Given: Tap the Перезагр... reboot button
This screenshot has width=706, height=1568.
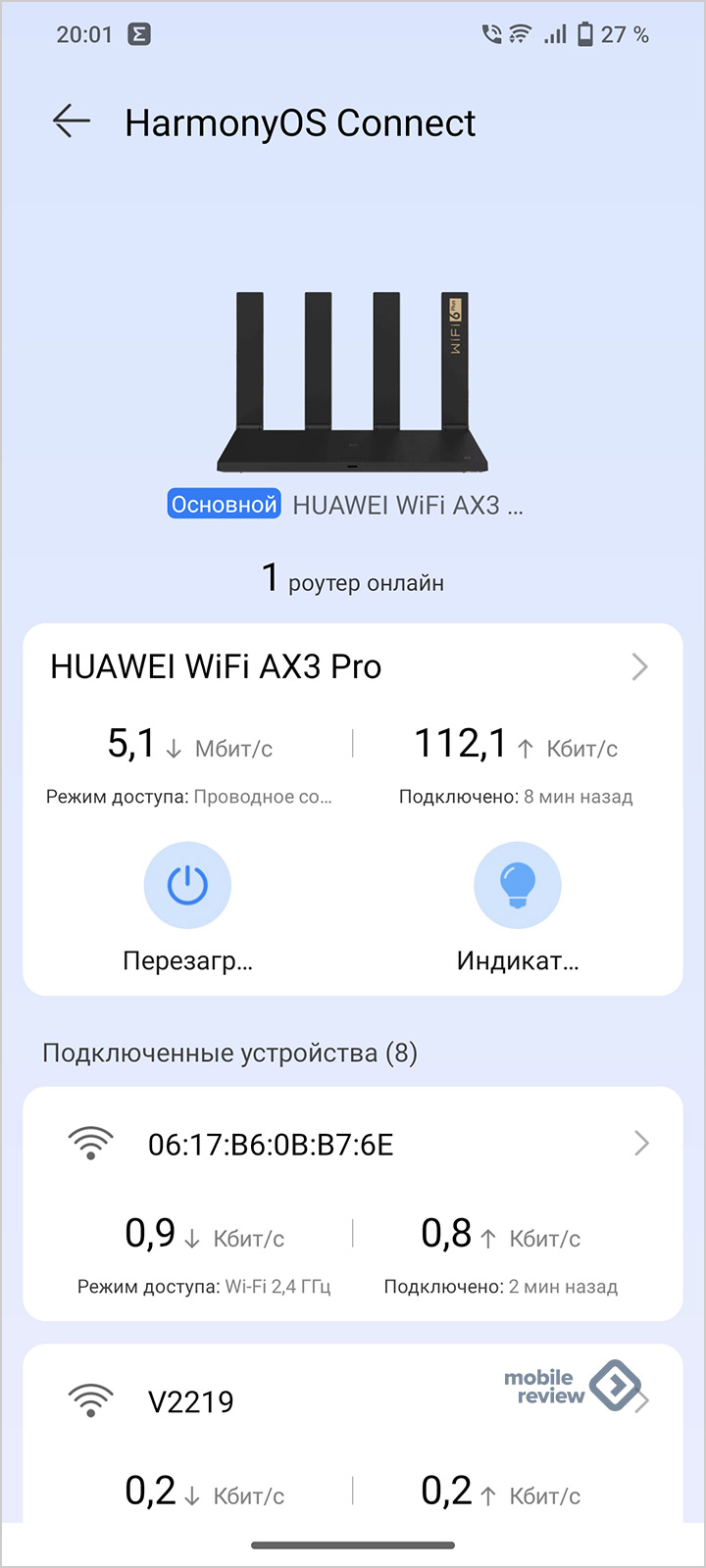Looking at the screenshot, I should click(x=187, y=886).
